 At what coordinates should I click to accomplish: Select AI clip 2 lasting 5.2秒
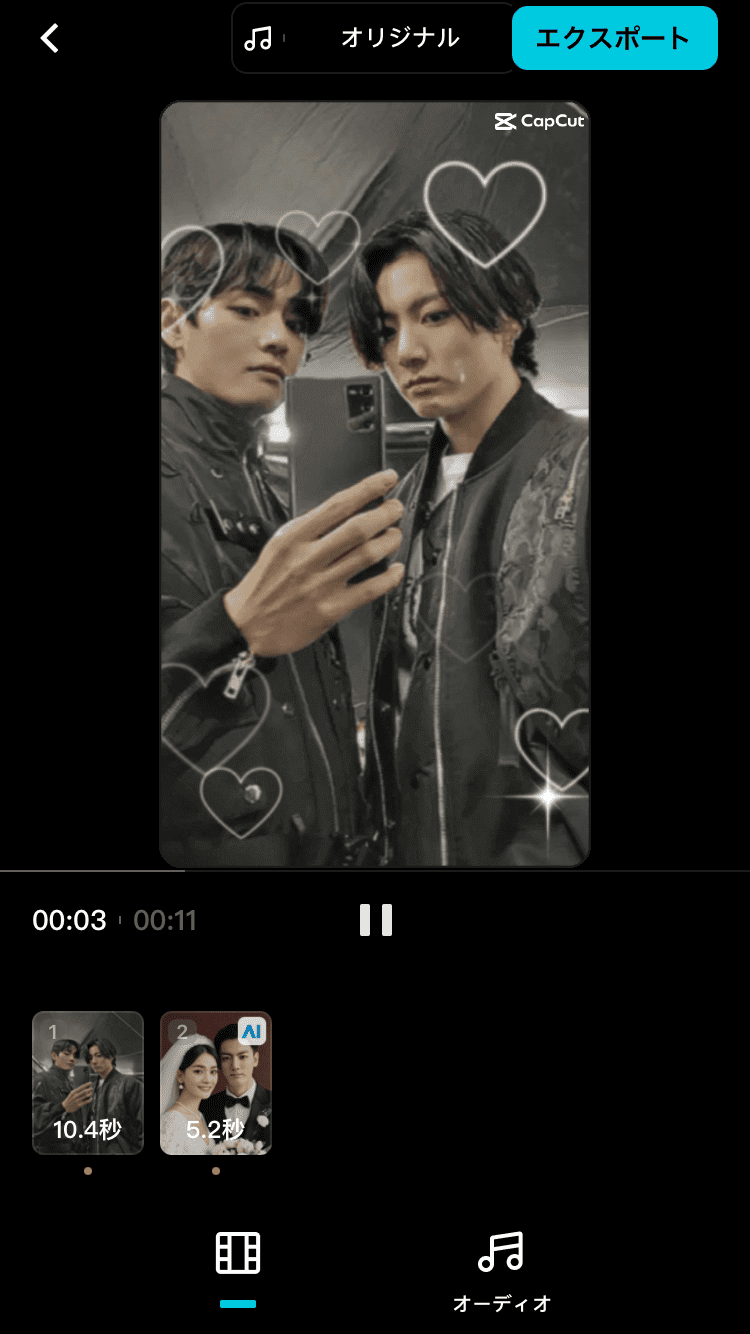pos(216,1083)
